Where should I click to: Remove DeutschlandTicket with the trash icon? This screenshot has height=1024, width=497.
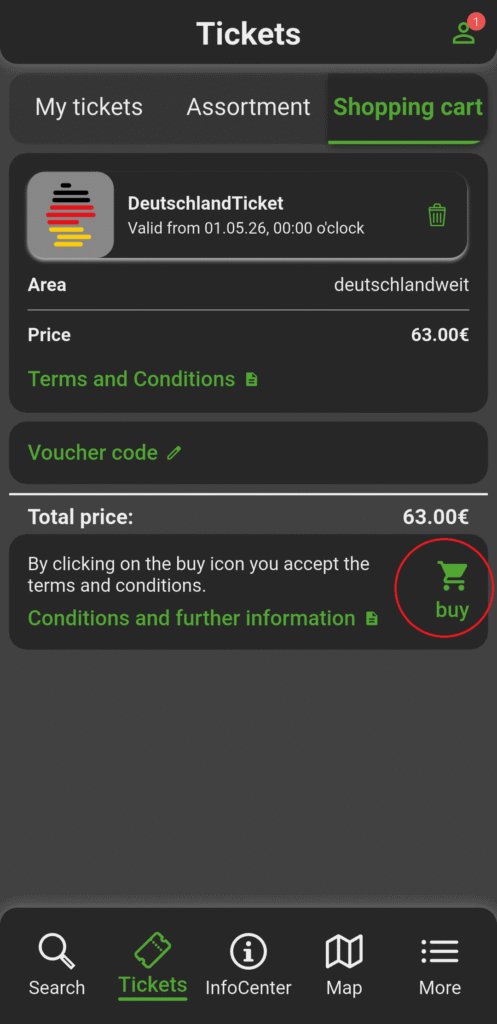click(x=437, y=214)
